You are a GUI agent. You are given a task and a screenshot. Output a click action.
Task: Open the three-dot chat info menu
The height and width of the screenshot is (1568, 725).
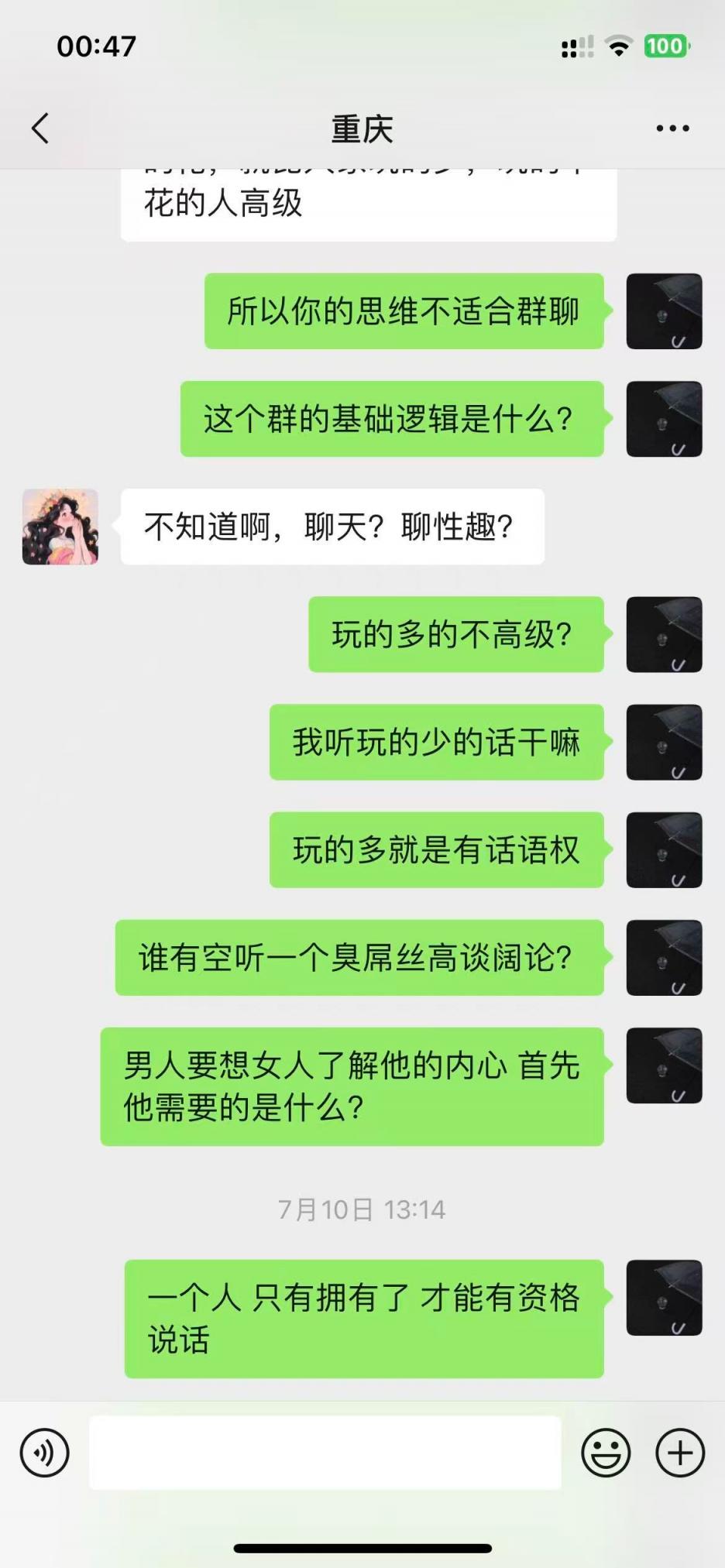pyautogui.click(x=672, y=129)
